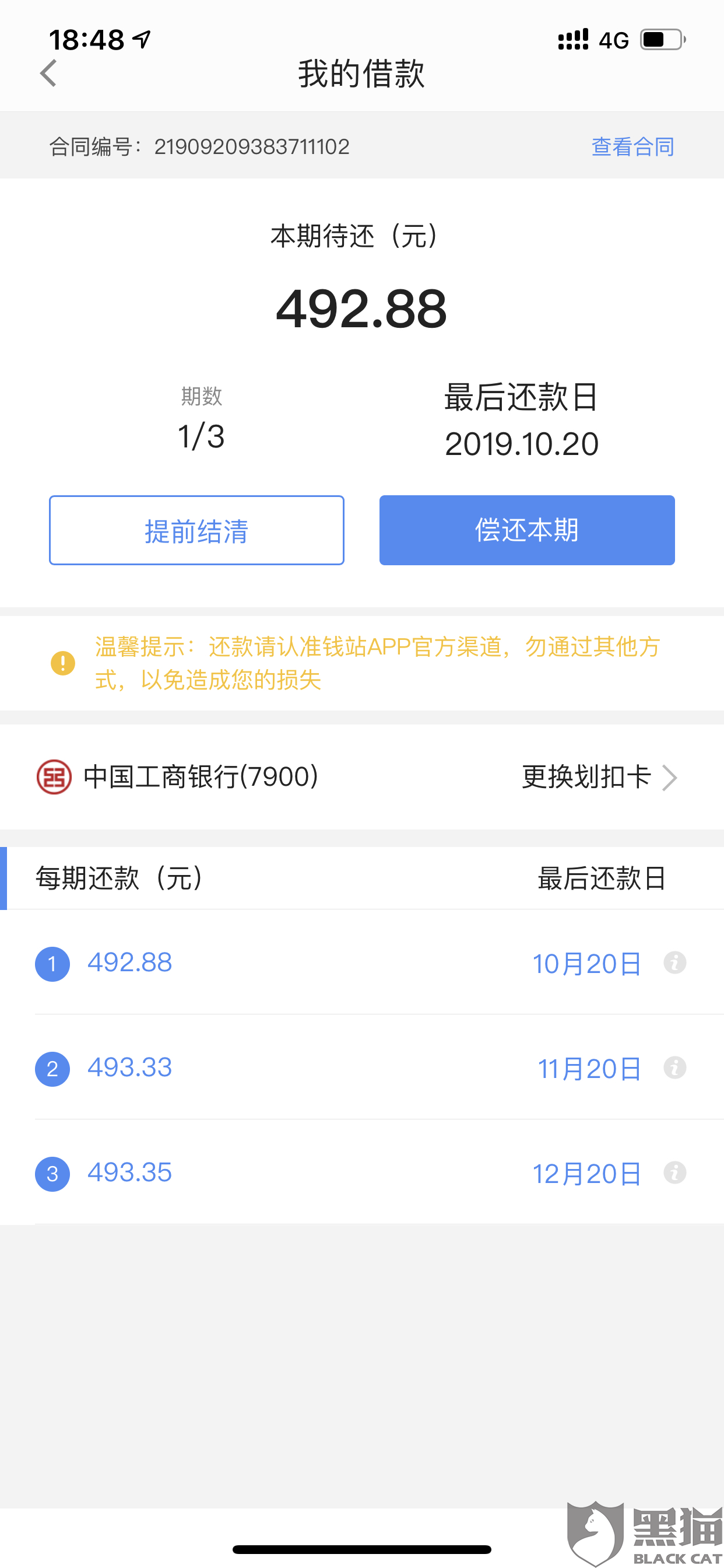Go back from 我的借款 page

48,73
